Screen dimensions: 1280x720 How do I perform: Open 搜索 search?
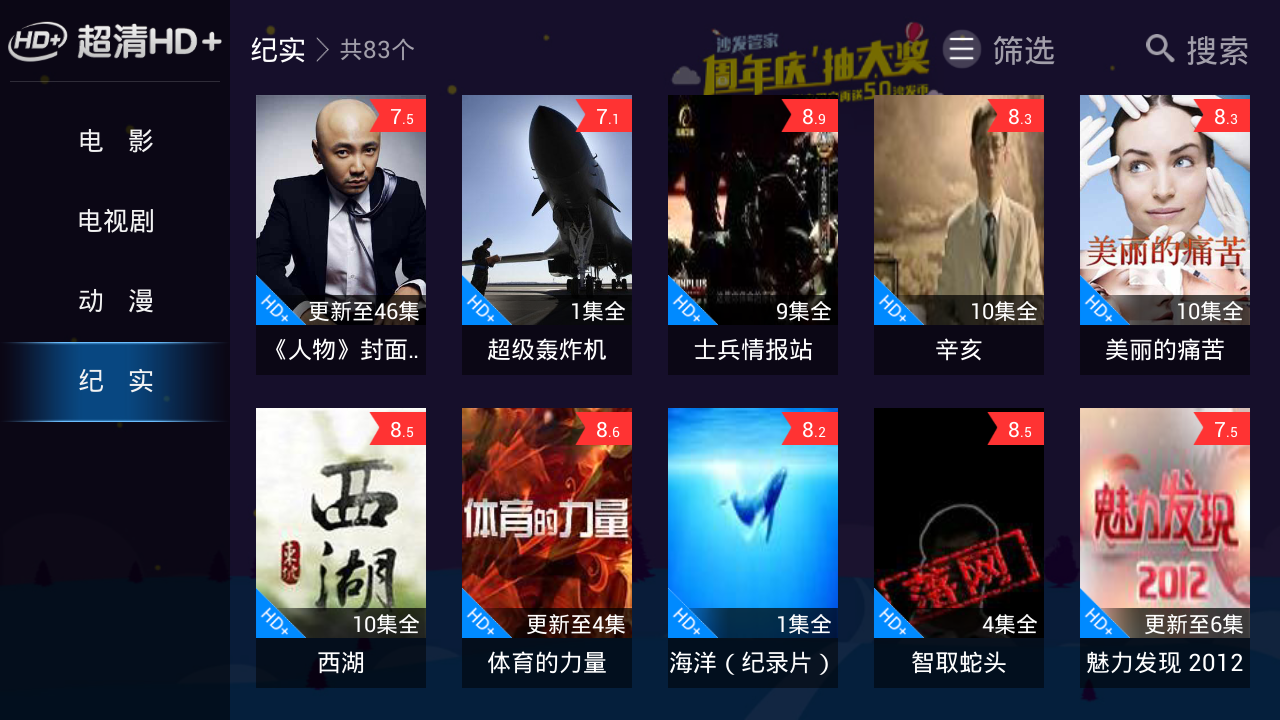tap(1196, 50)
